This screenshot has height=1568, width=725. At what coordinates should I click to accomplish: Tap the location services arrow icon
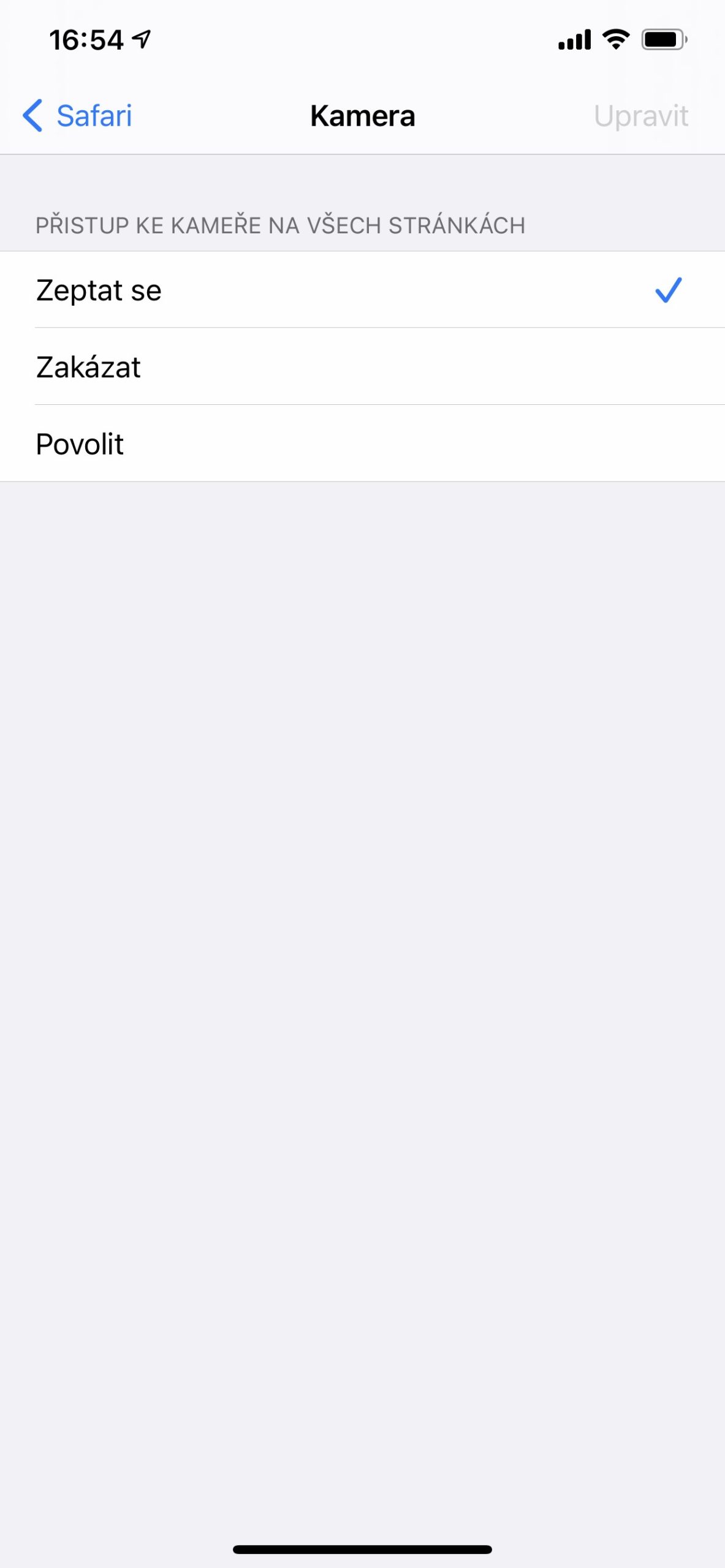click(x=142, y=39)
